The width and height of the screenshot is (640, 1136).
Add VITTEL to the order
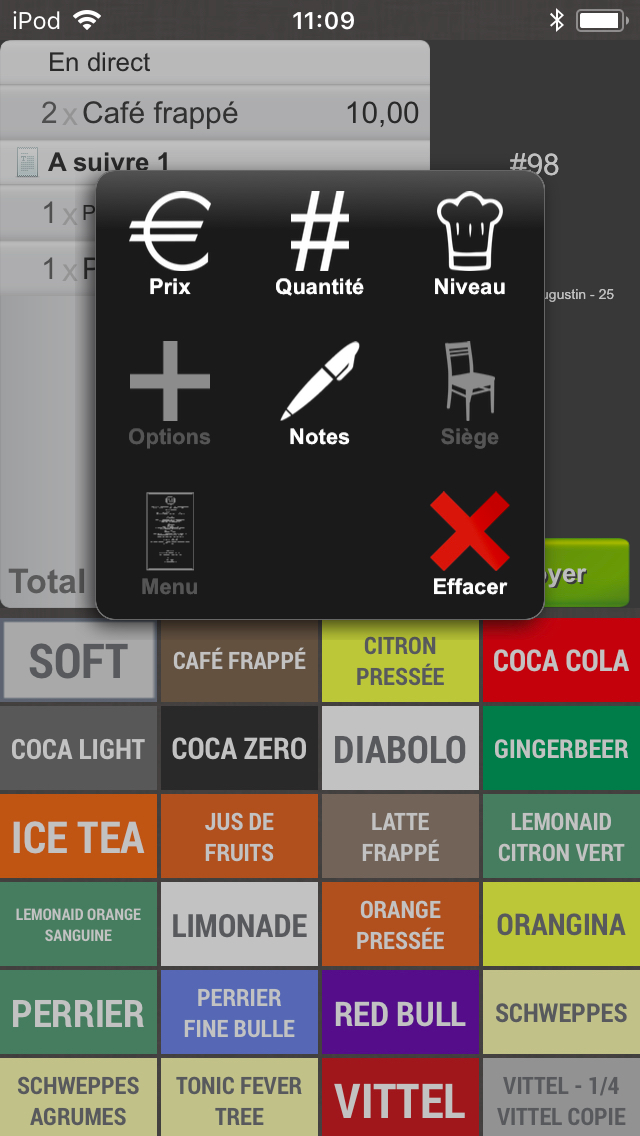pyautogui.click(x=400, y=1100)
